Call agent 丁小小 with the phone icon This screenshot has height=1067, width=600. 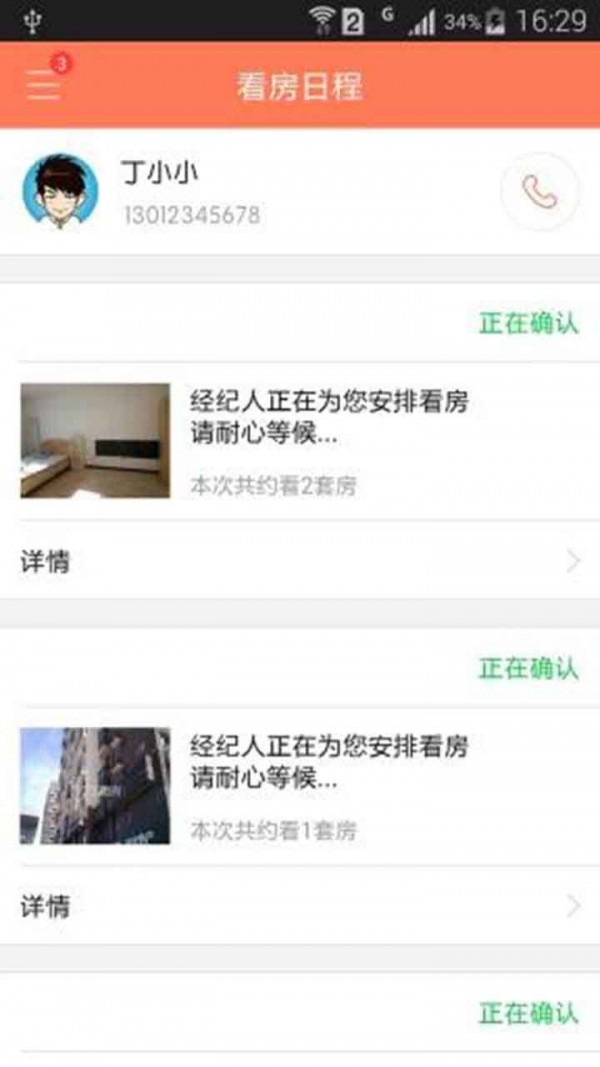pos(540,192)
